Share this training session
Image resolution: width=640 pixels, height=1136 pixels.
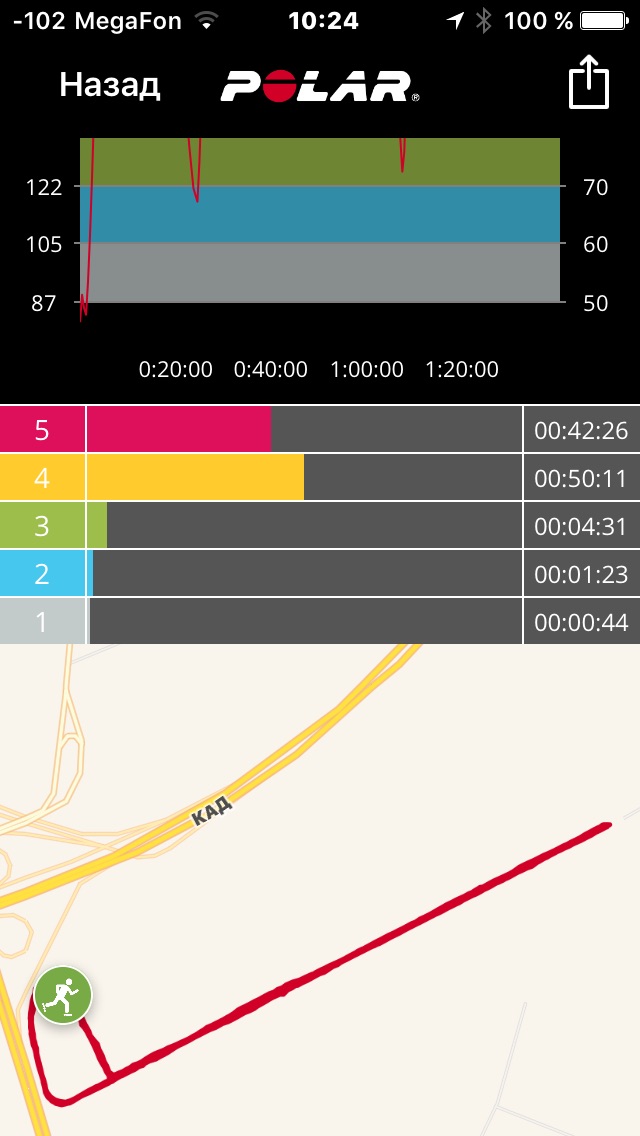tap(589, 82)
